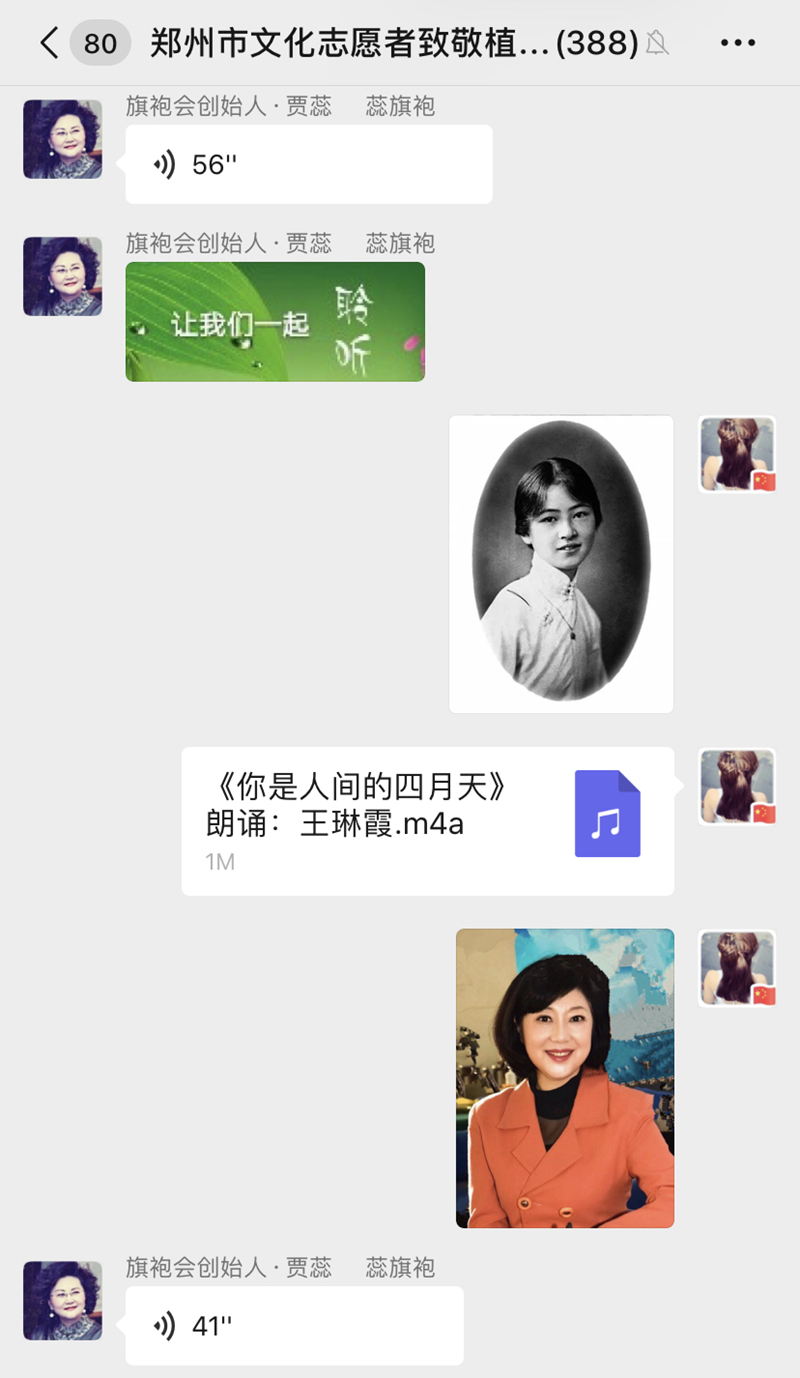View the black-and-white oval portrait image

(561, 564)
